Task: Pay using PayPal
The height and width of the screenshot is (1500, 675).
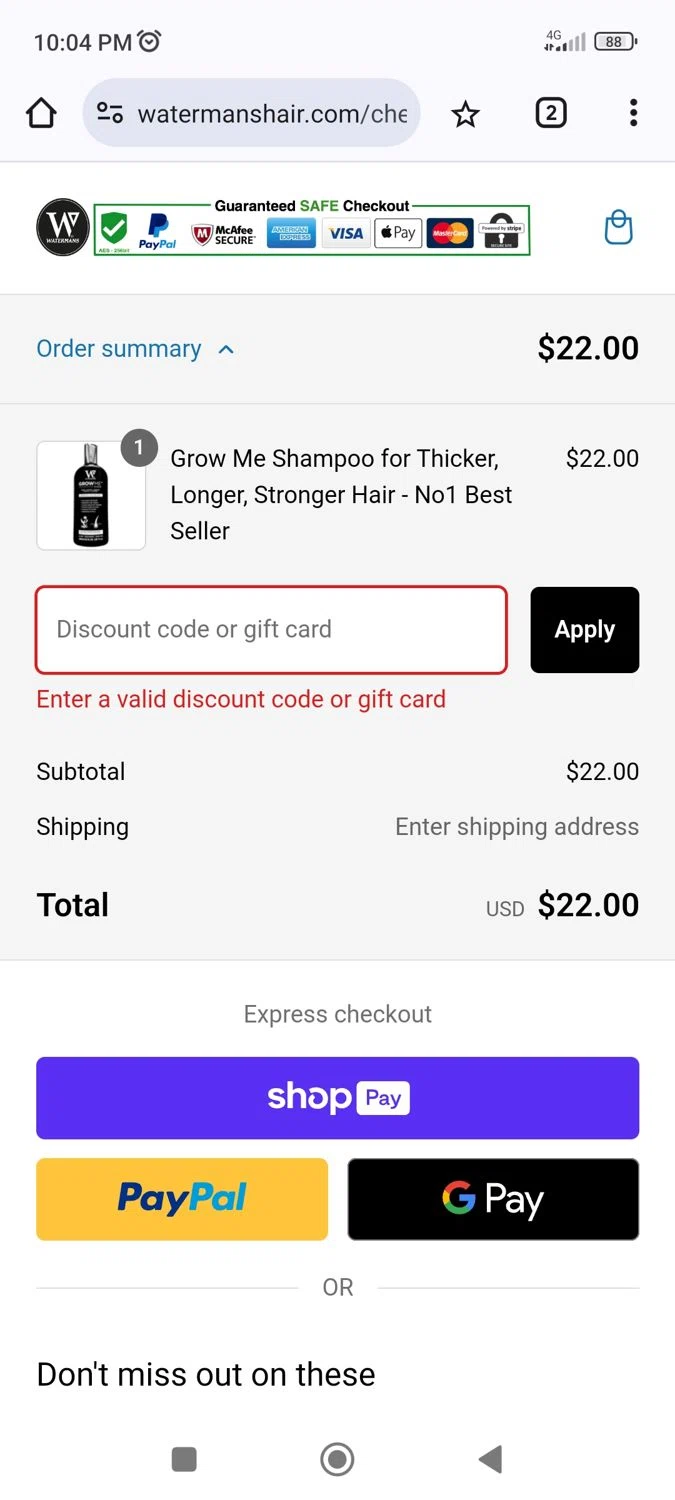Action: pyautogui.click(x=182, y=1199)
